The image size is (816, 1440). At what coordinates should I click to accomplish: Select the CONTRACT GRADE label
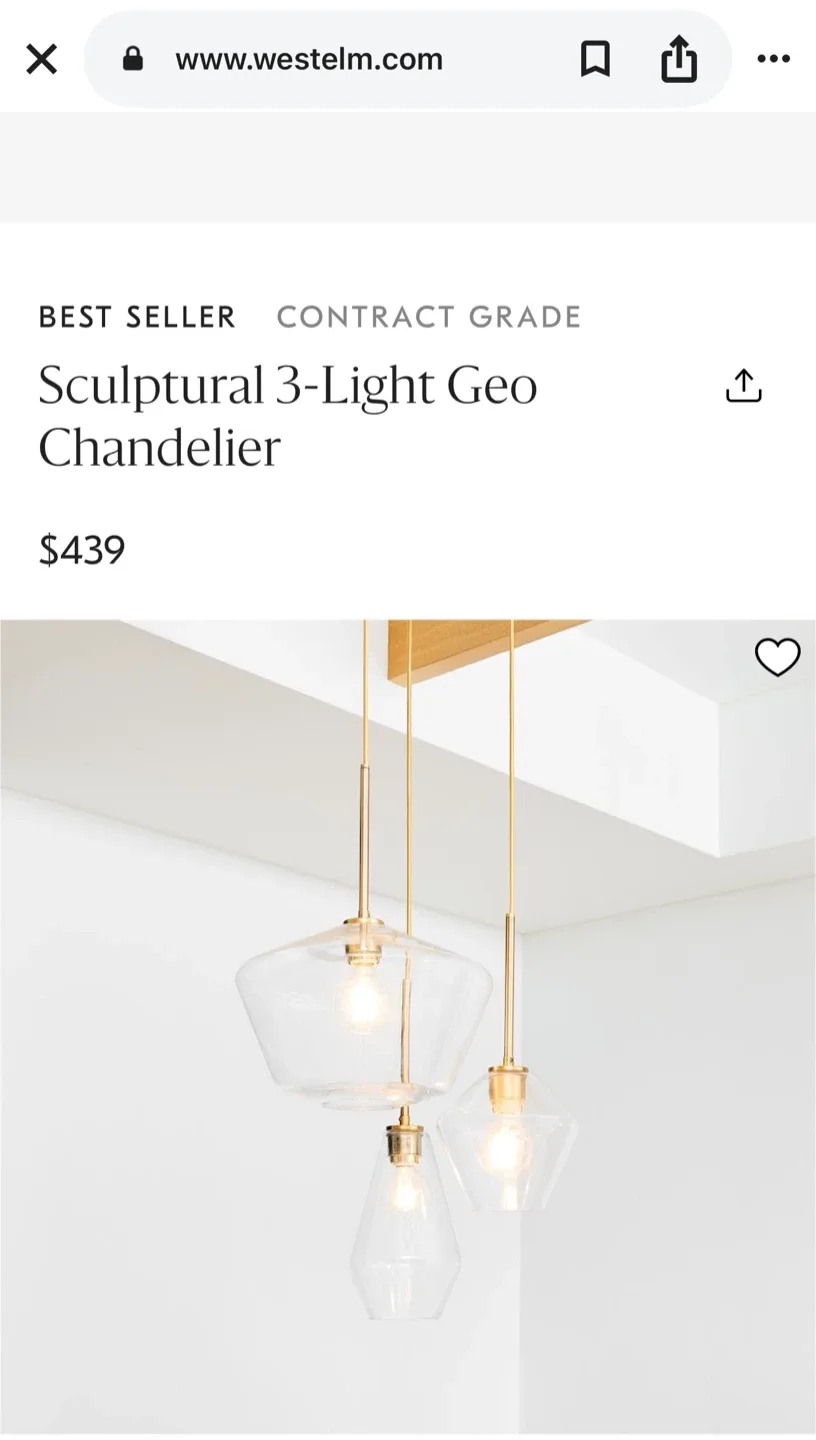click(x=429, y=317)
